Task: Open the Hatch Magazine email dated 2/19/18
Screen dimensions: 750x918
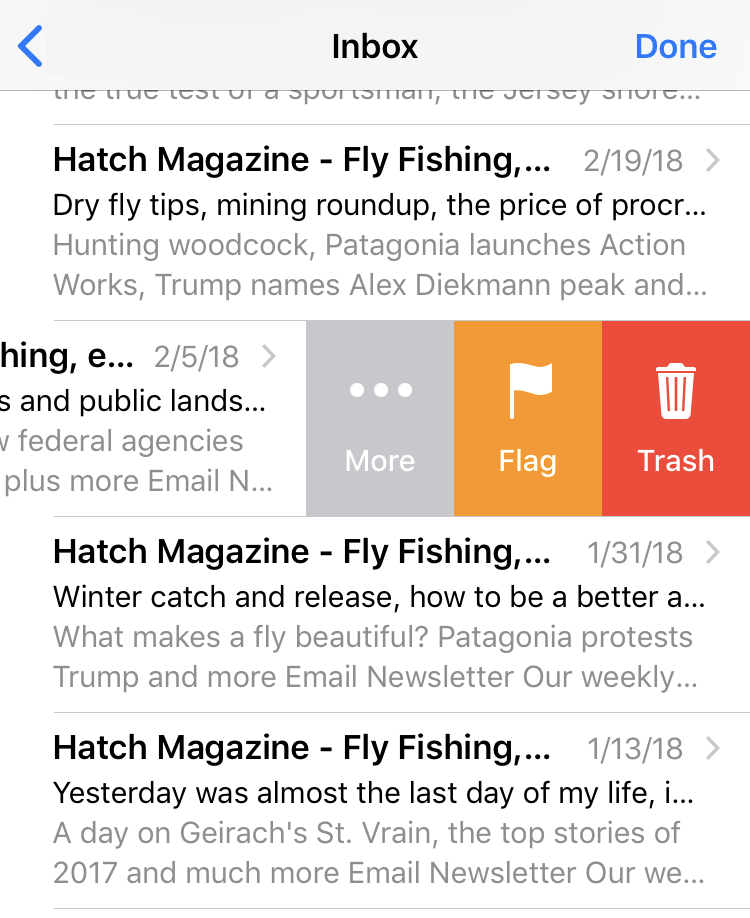Action: pos(380,222)
